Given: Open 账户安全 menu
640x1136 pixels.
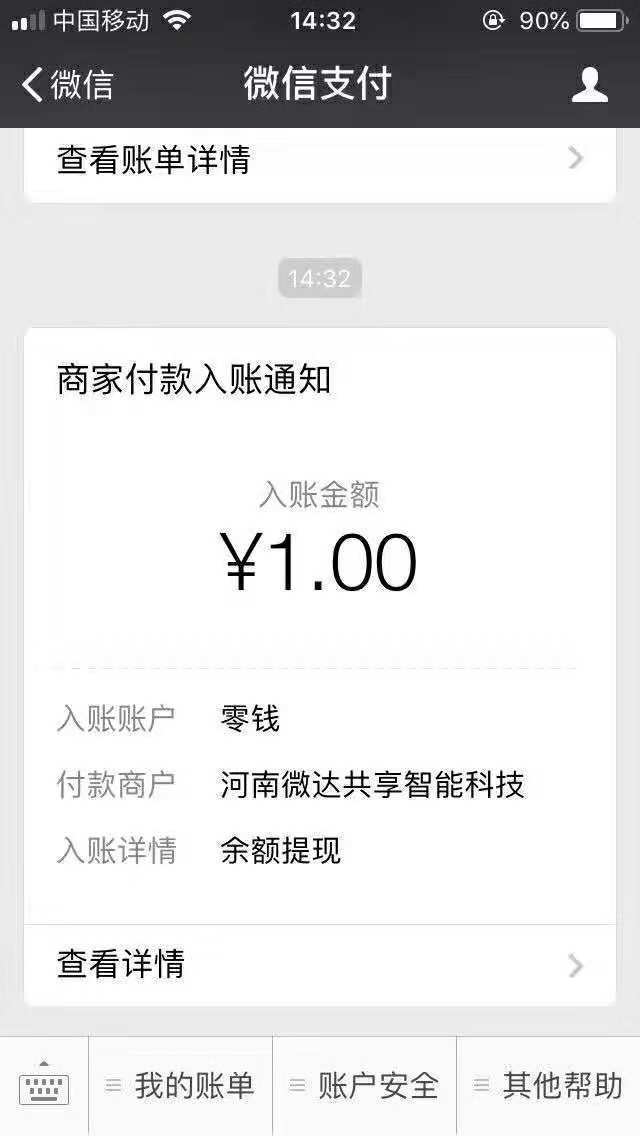Looking at the screenshot, I should 365,1085.
